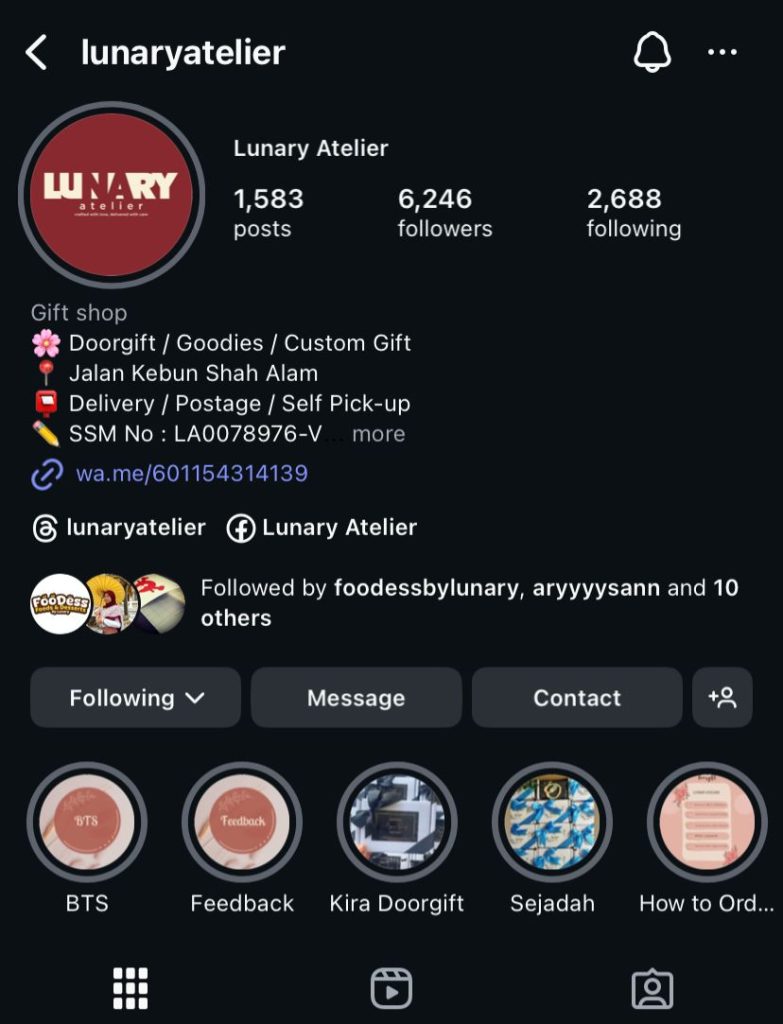Open the lunaryatelier Threads profile

coord(120,528)
